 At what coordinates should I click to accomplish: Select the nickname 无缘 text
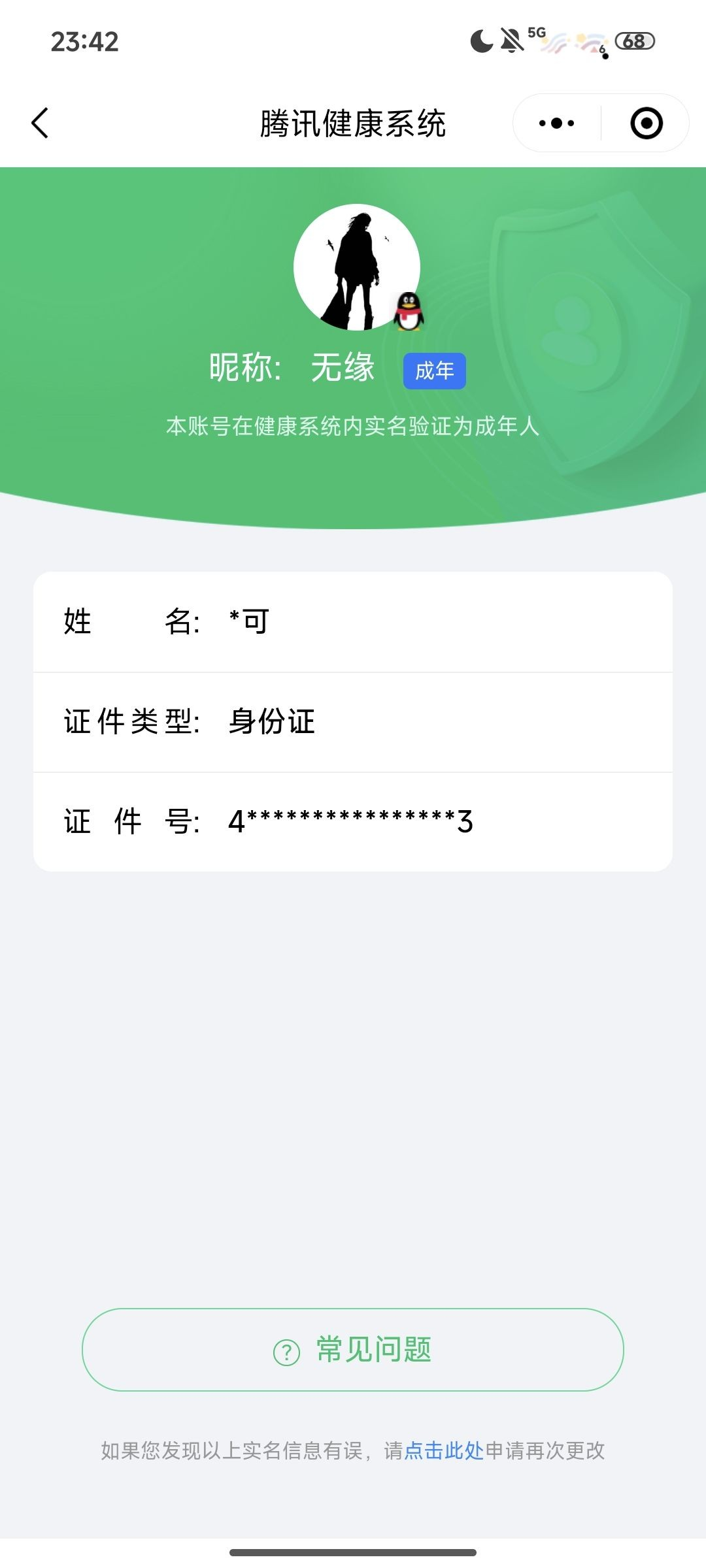point(343,368)
